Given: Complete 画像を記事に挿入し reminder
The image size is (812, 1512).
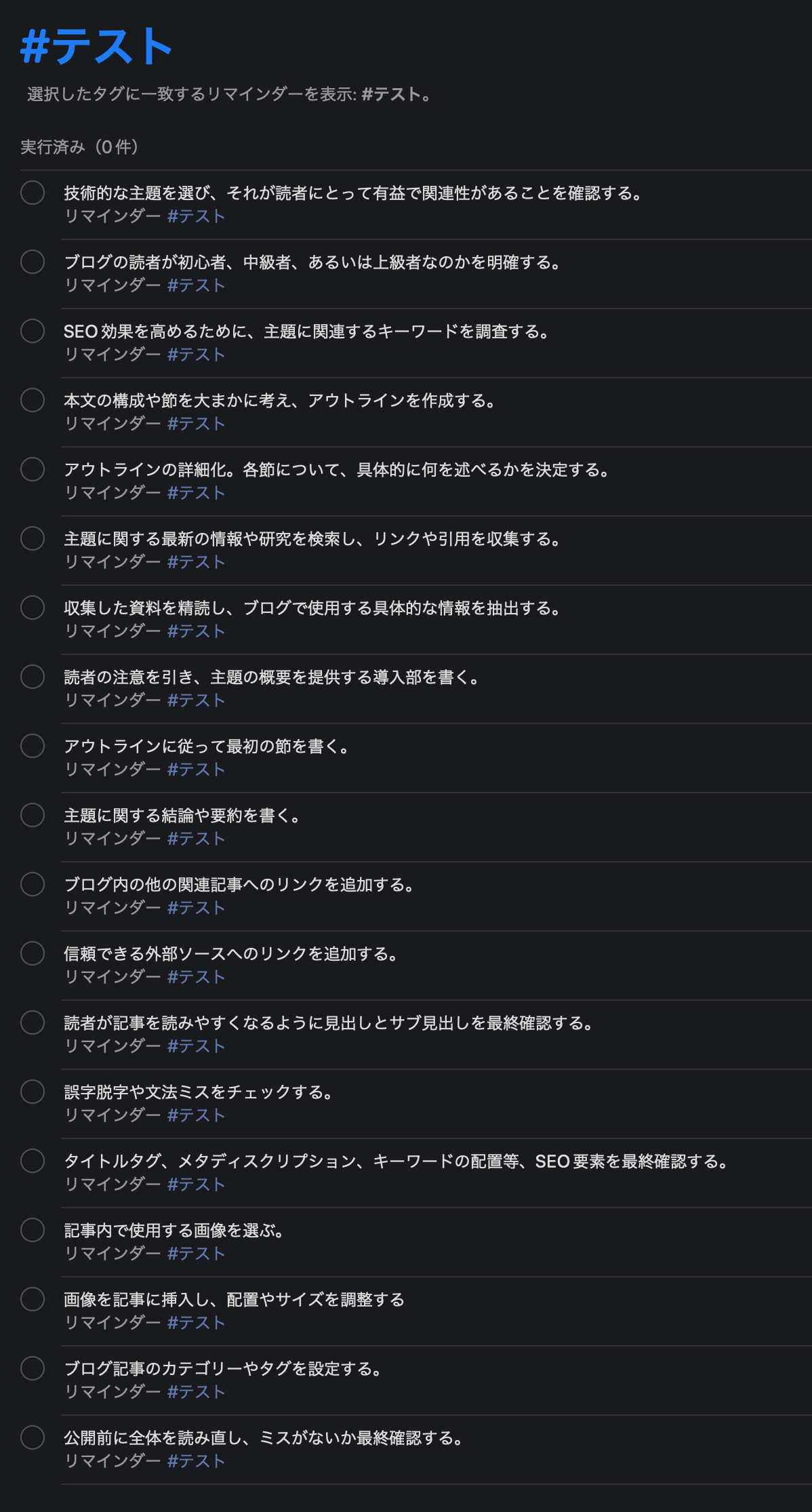Looking at the screenshot, I should point(33,1299).
